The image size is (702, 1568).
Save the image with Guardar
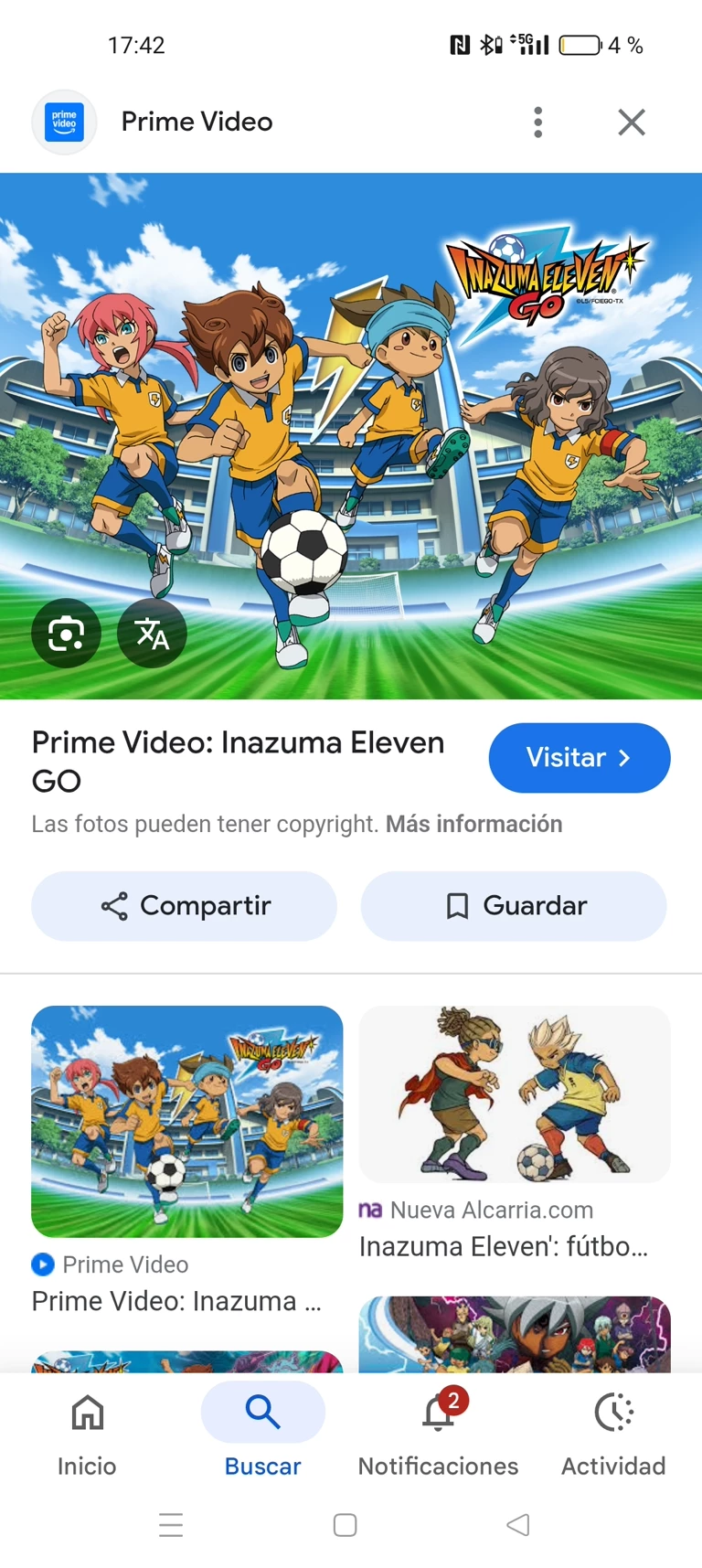tap(514, 906)
